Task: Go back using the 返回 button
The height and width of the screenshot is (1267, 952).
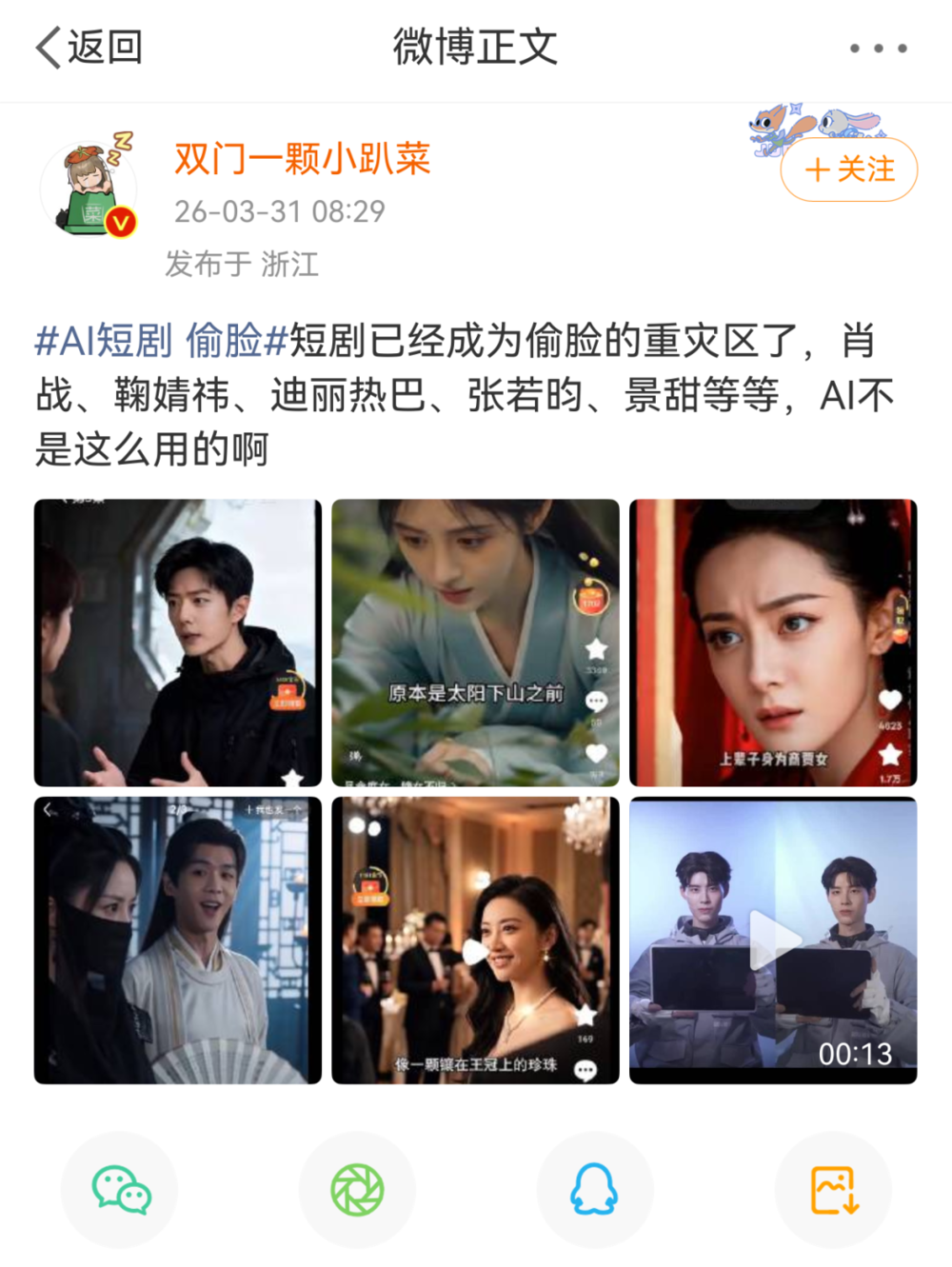Action: [89, 48]
